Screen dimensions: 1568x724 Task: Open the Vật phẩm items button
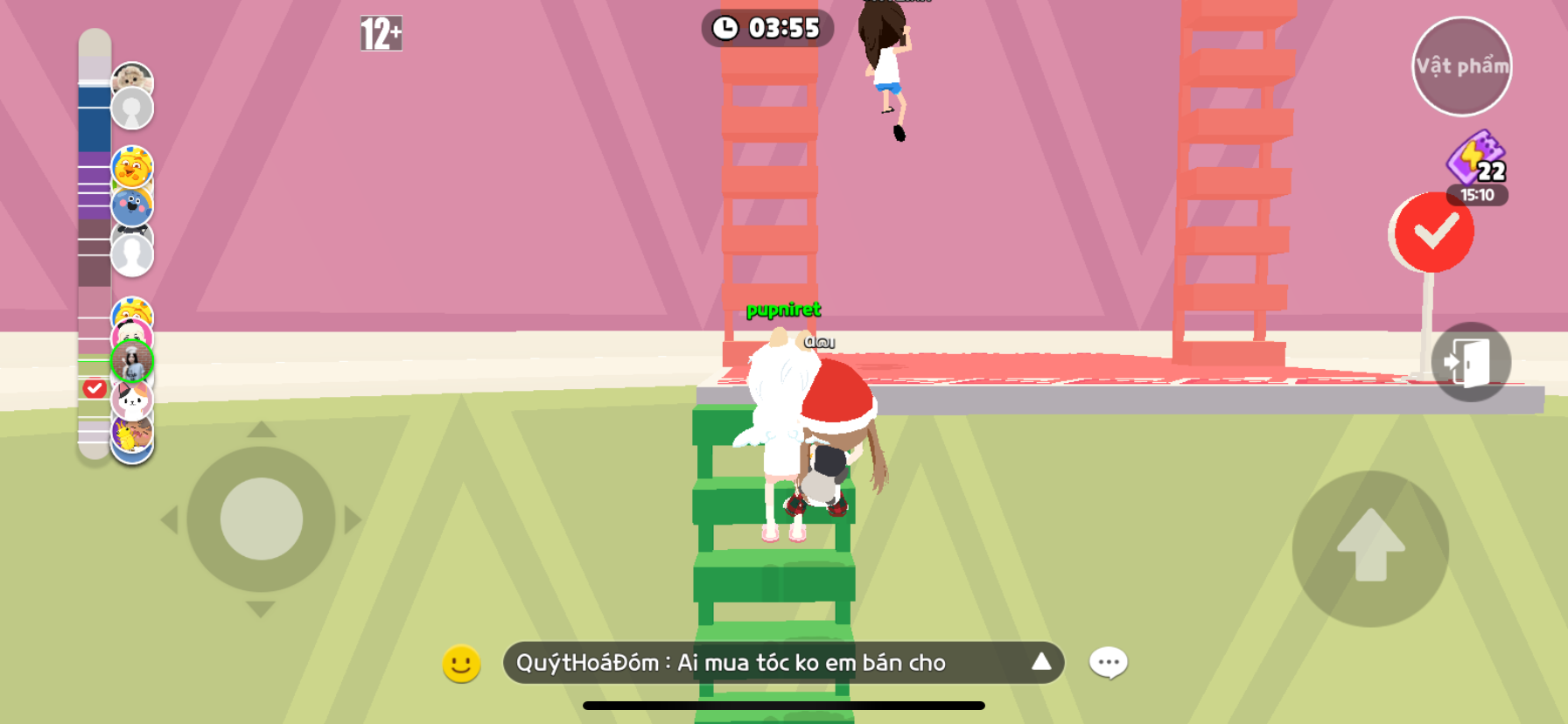(x=1461, y=66)
